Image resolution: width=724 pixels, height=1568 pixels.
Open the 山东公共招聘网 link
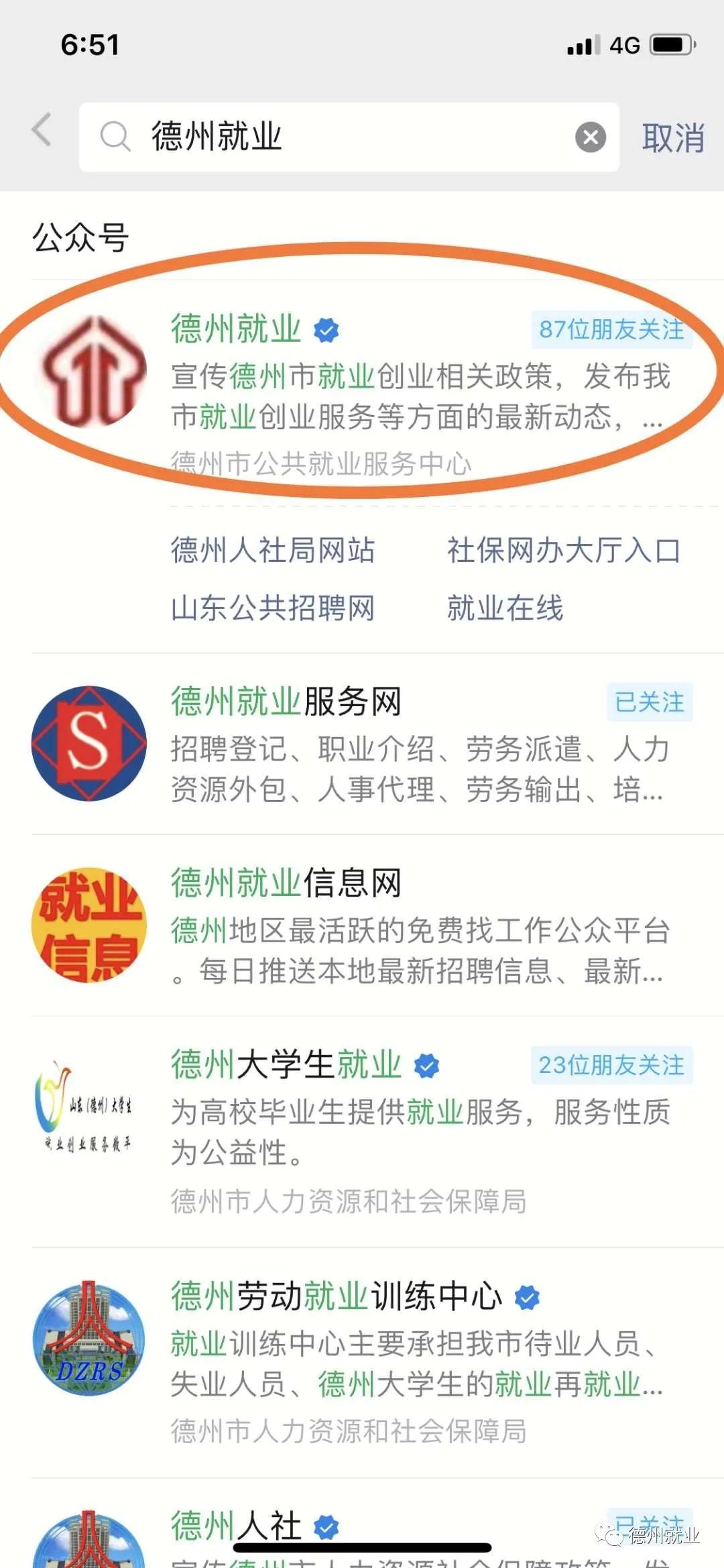coord(272,608)
